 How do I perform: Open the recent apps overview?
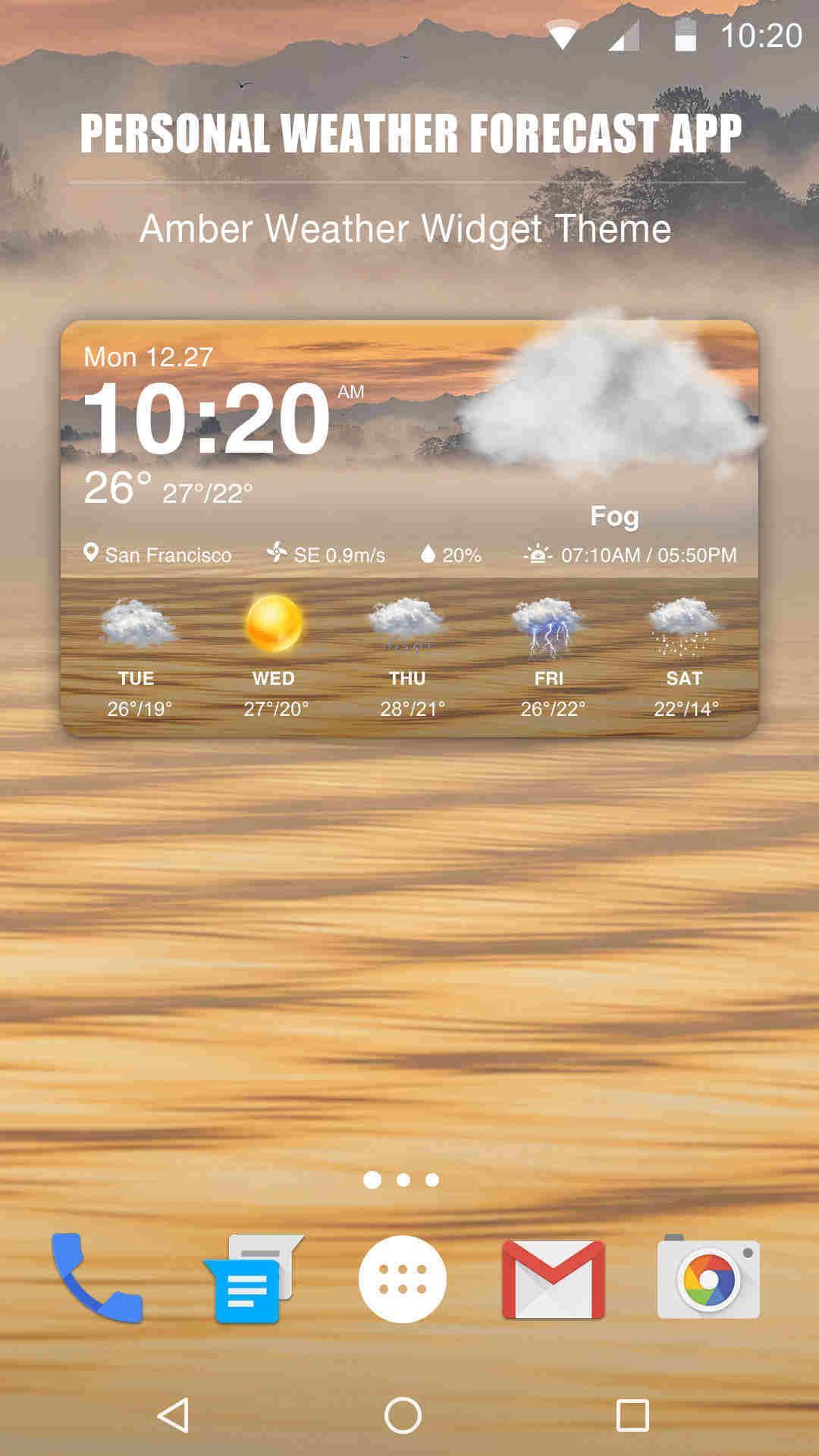[632, 1415]
